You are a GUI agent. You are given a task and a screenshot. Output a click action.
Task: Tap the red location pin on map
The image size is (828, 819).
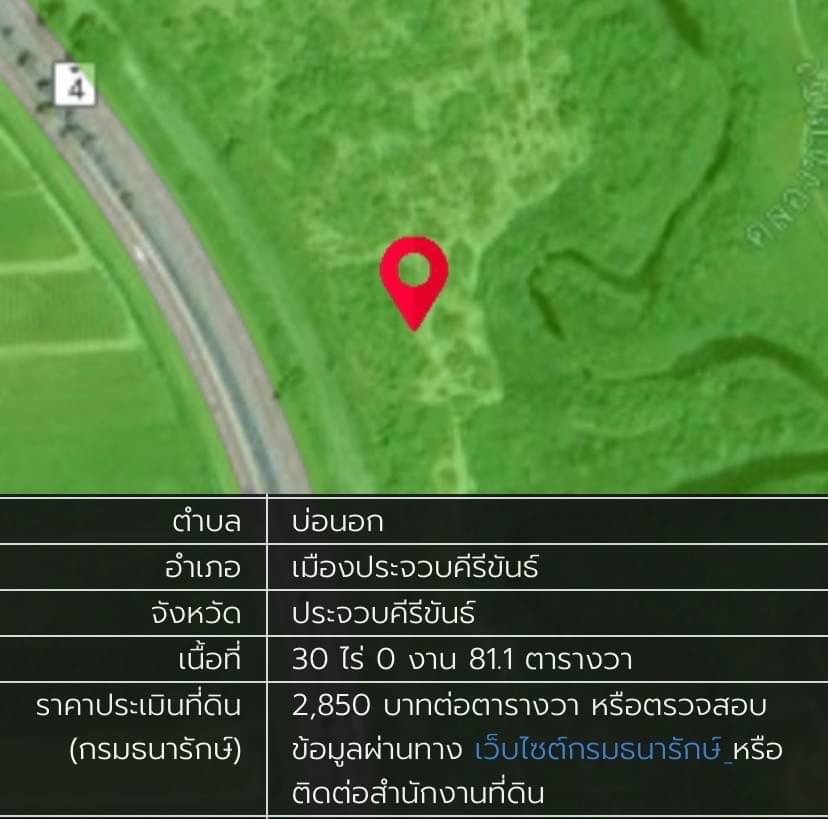(x=413, y=277)
